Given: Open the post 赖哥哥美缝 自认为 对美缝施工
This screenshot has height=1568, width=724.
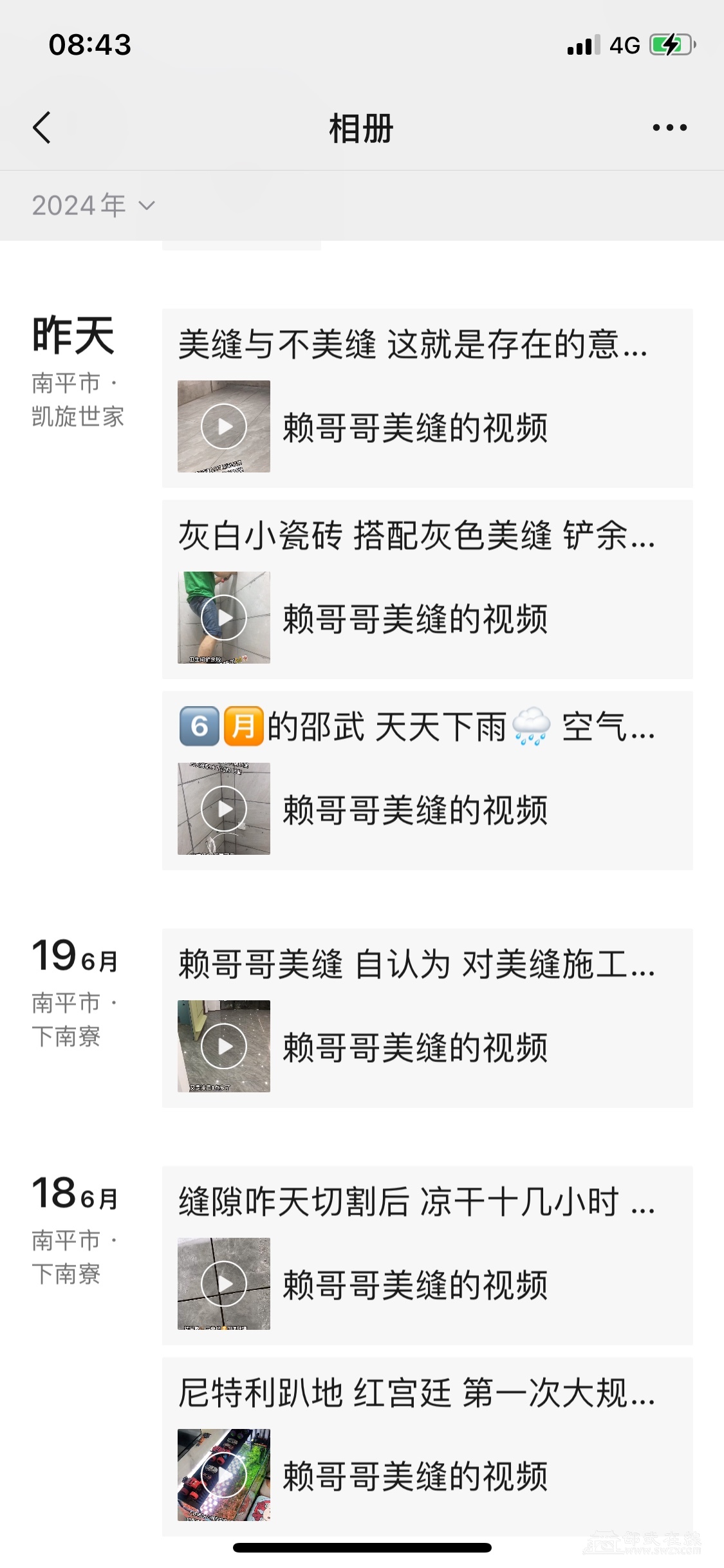Looking at the screenshot, I should click(x=427, y=1018).
